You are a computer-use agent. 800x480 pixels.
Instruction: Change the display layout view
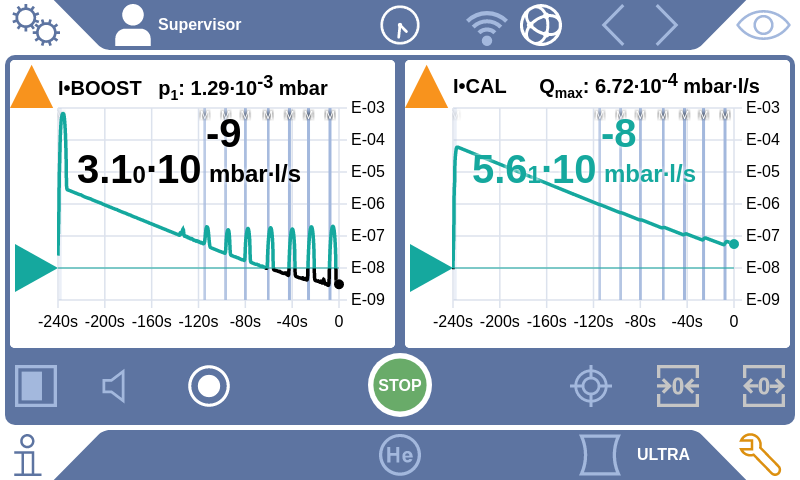[36, 386]
